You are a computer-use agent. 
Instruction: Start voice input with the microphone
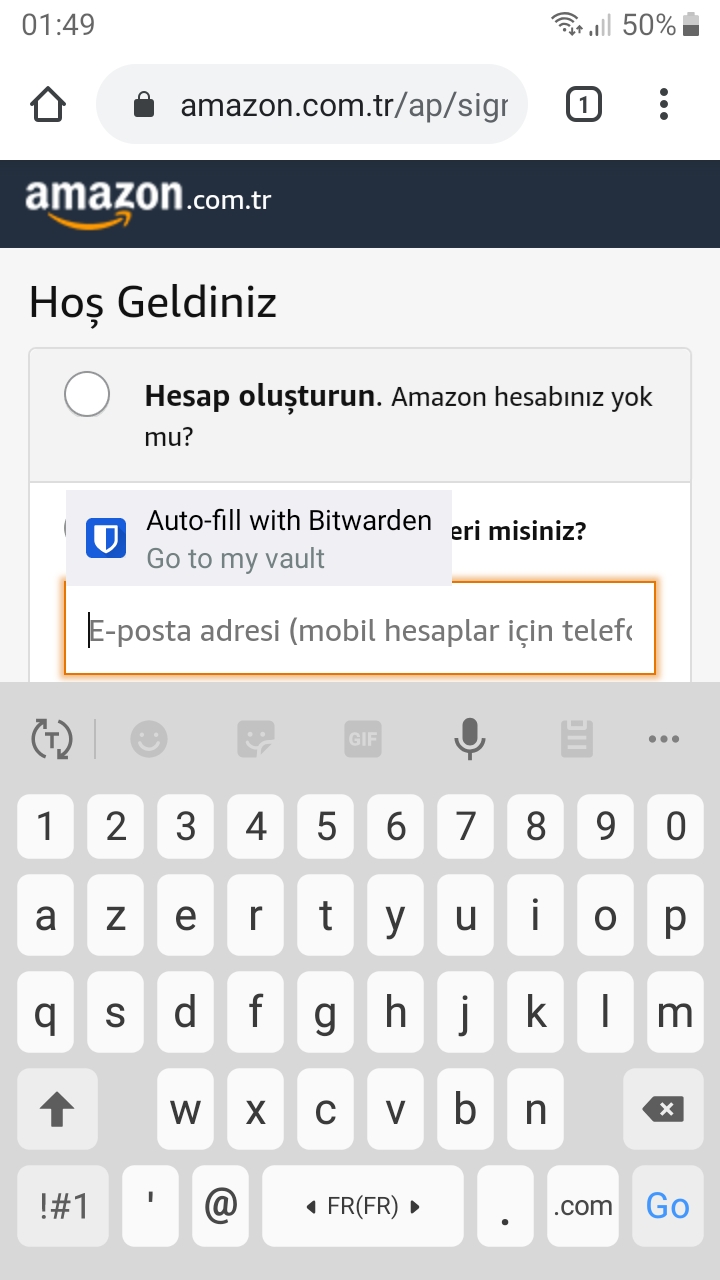point(469,740)
